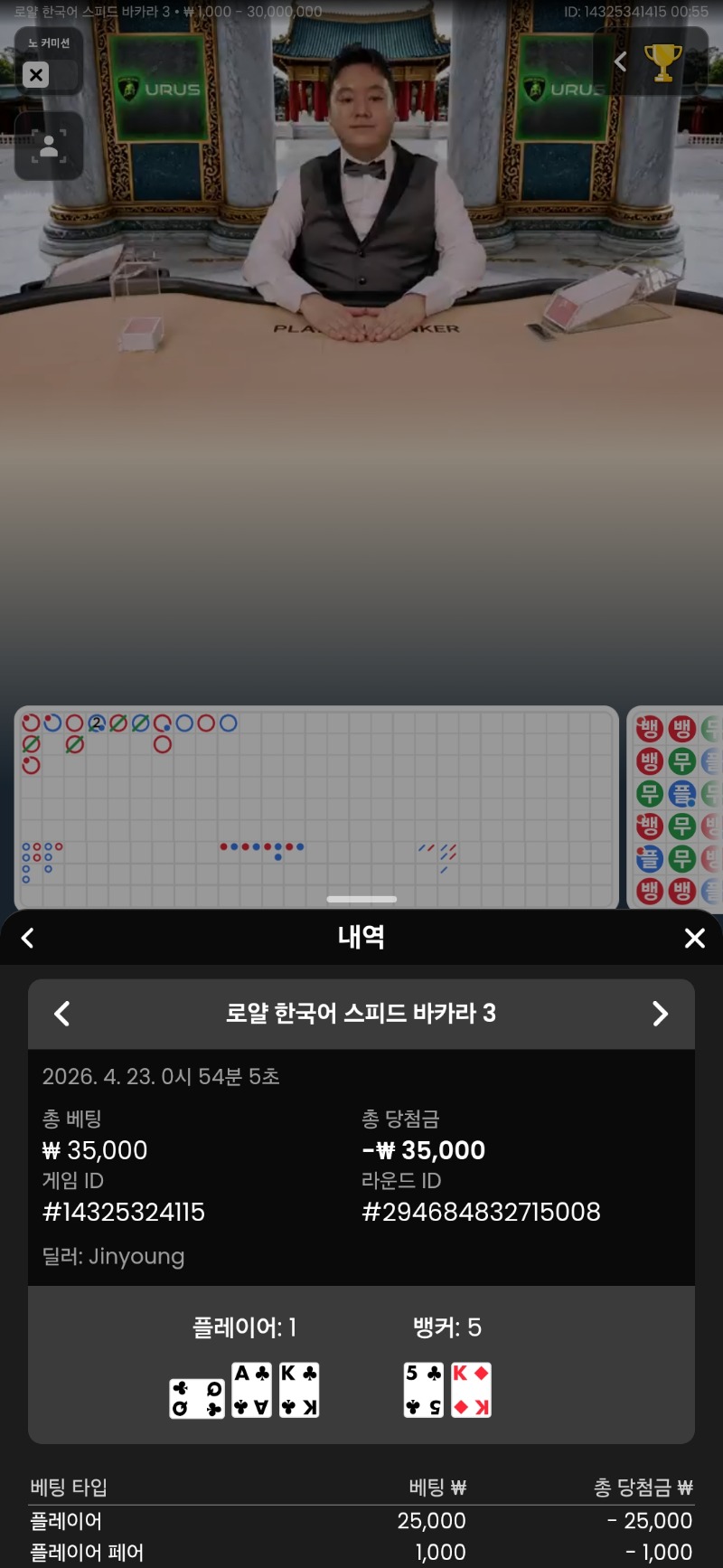Toggle the dealer camera view icon
723x1568 pixels.
click(49, 146)
